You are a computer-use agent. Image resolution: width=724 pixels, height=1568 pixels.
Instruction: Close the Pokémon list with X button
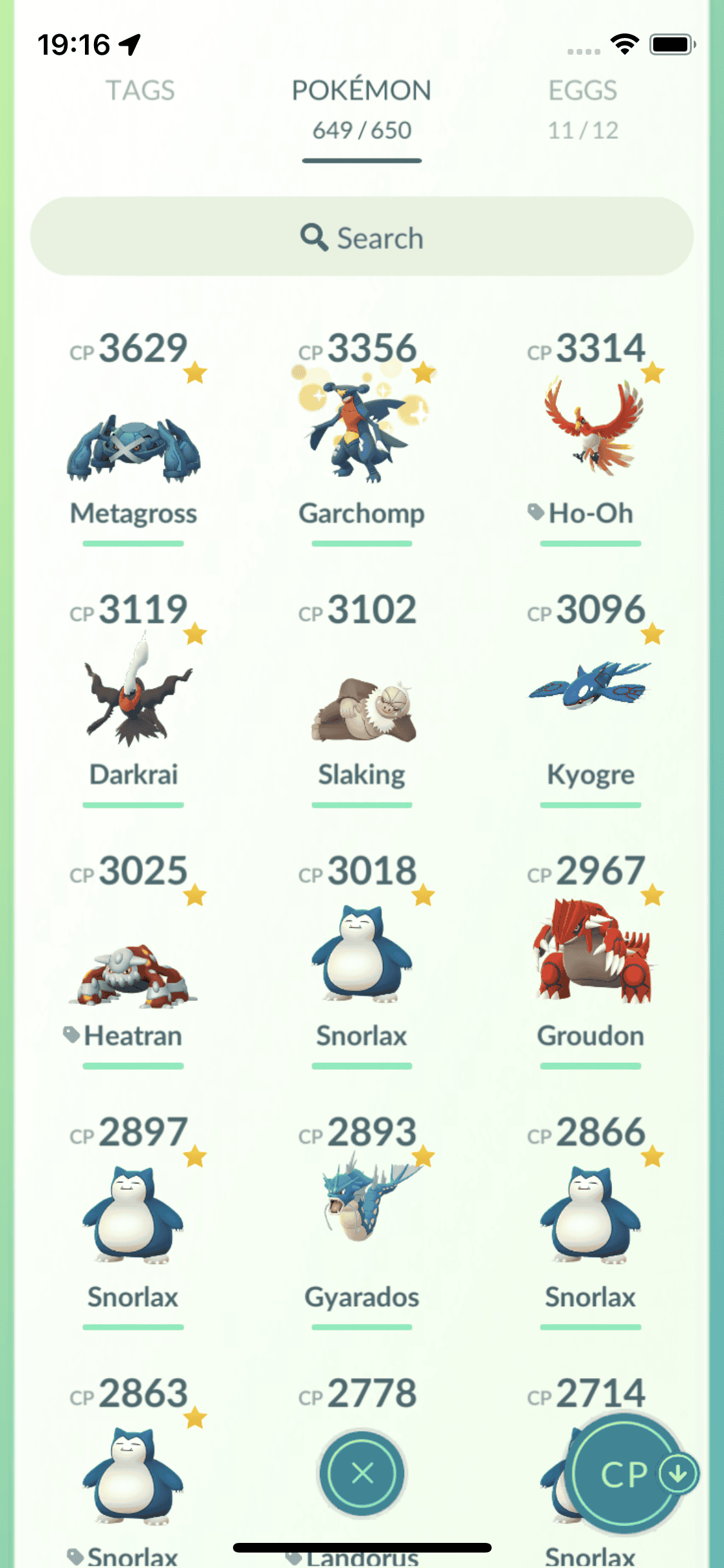[362, 1473]
